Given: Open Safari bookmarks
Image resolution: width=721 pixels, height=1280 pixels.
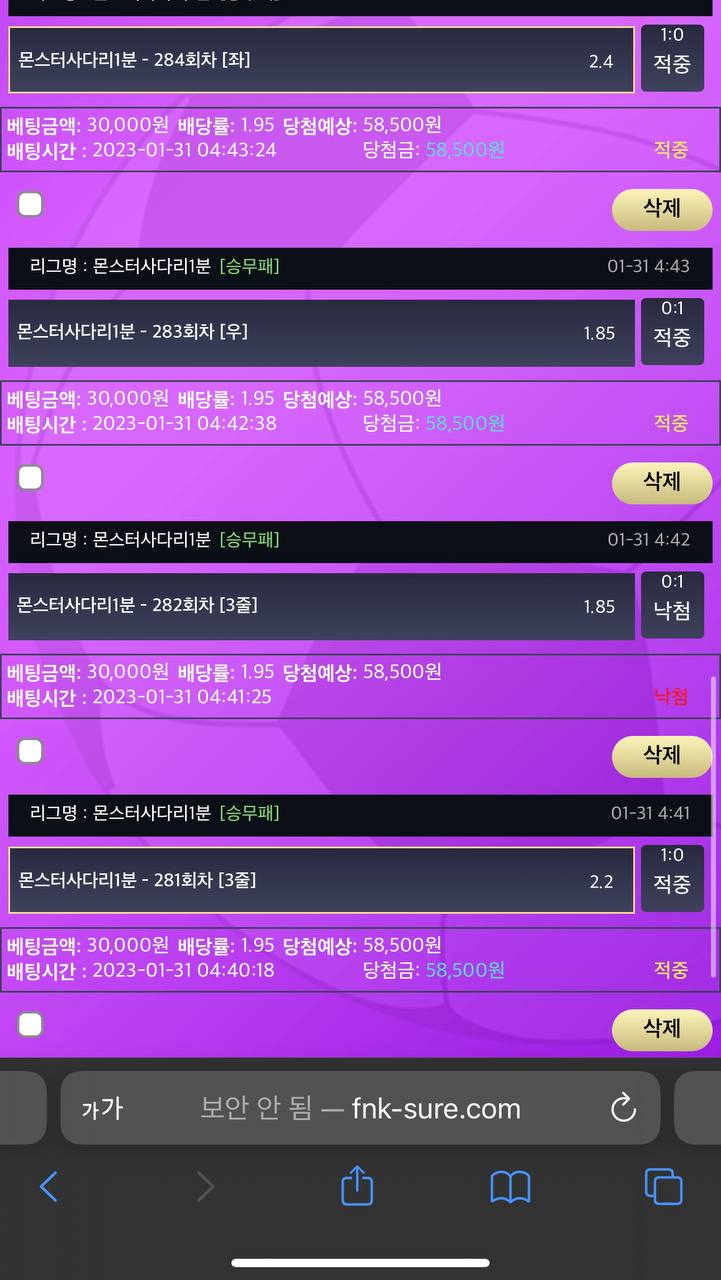Looking at the screenshot, I should 510,1187.
